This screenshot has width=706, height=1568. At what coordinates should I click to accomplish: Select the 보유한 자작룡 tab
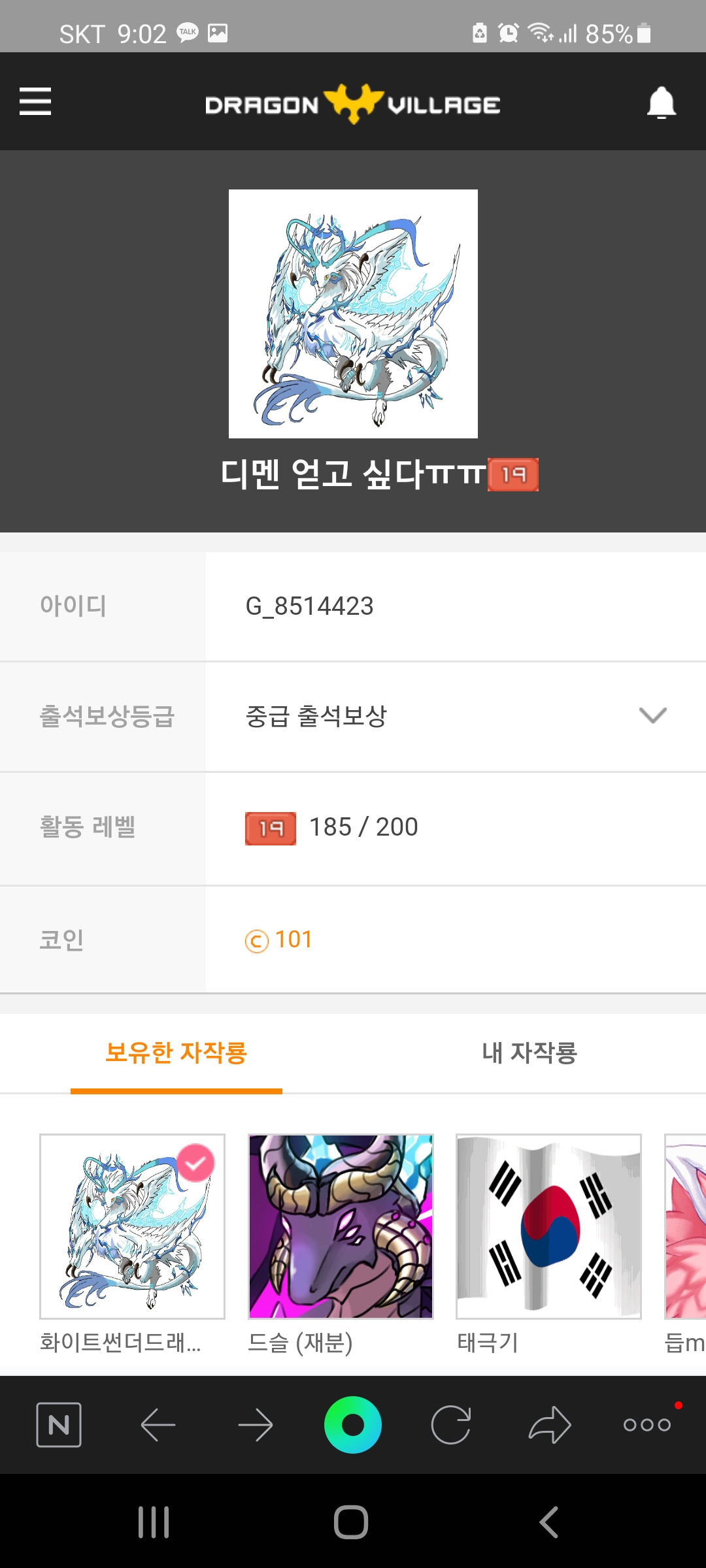(176, 1053)
